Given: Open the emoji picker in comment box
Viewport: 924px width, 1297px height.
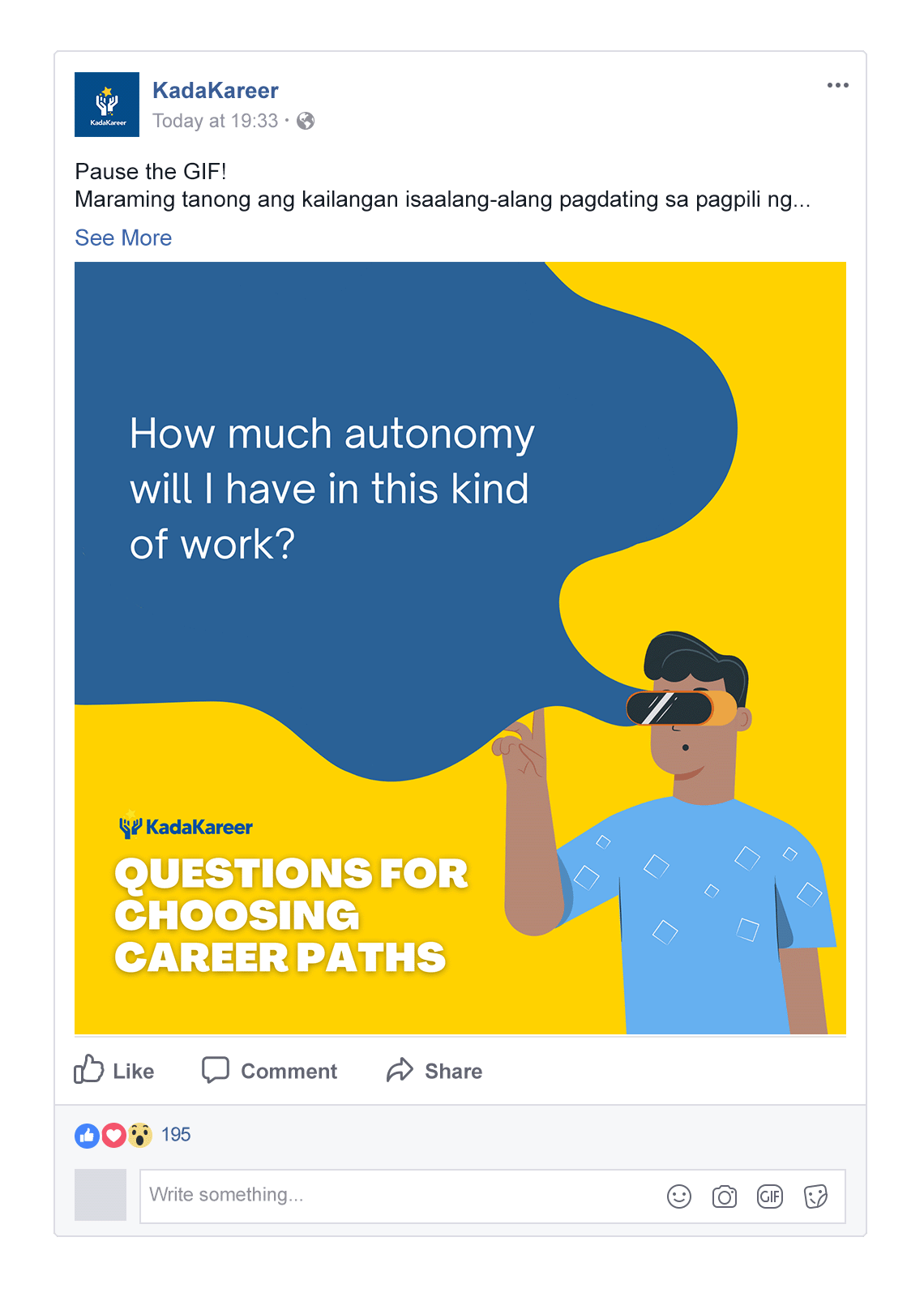Looking at the screenshot, I should [x=679, y=1196].
